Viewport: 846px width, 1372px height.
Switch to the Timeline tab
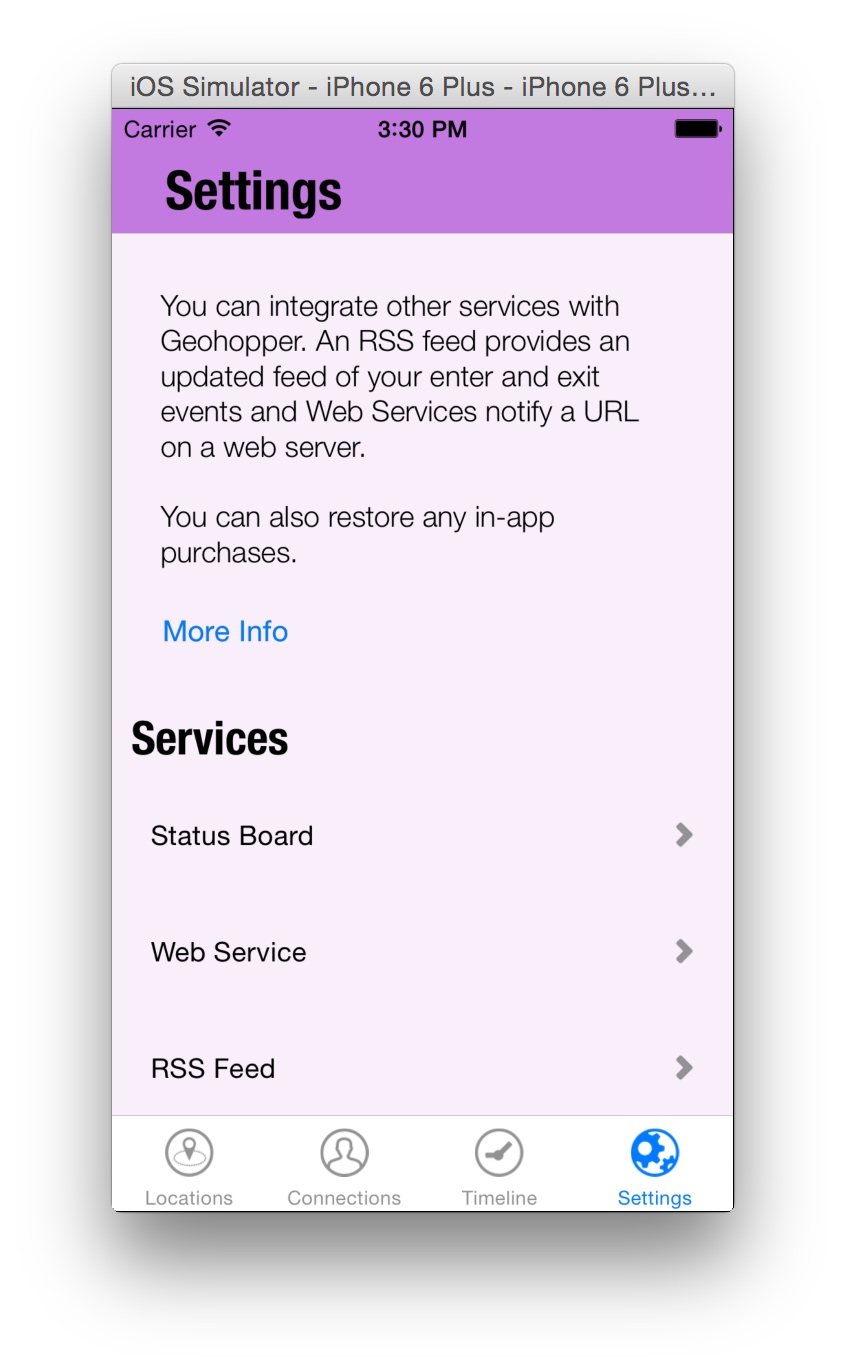click(499, 1167)
